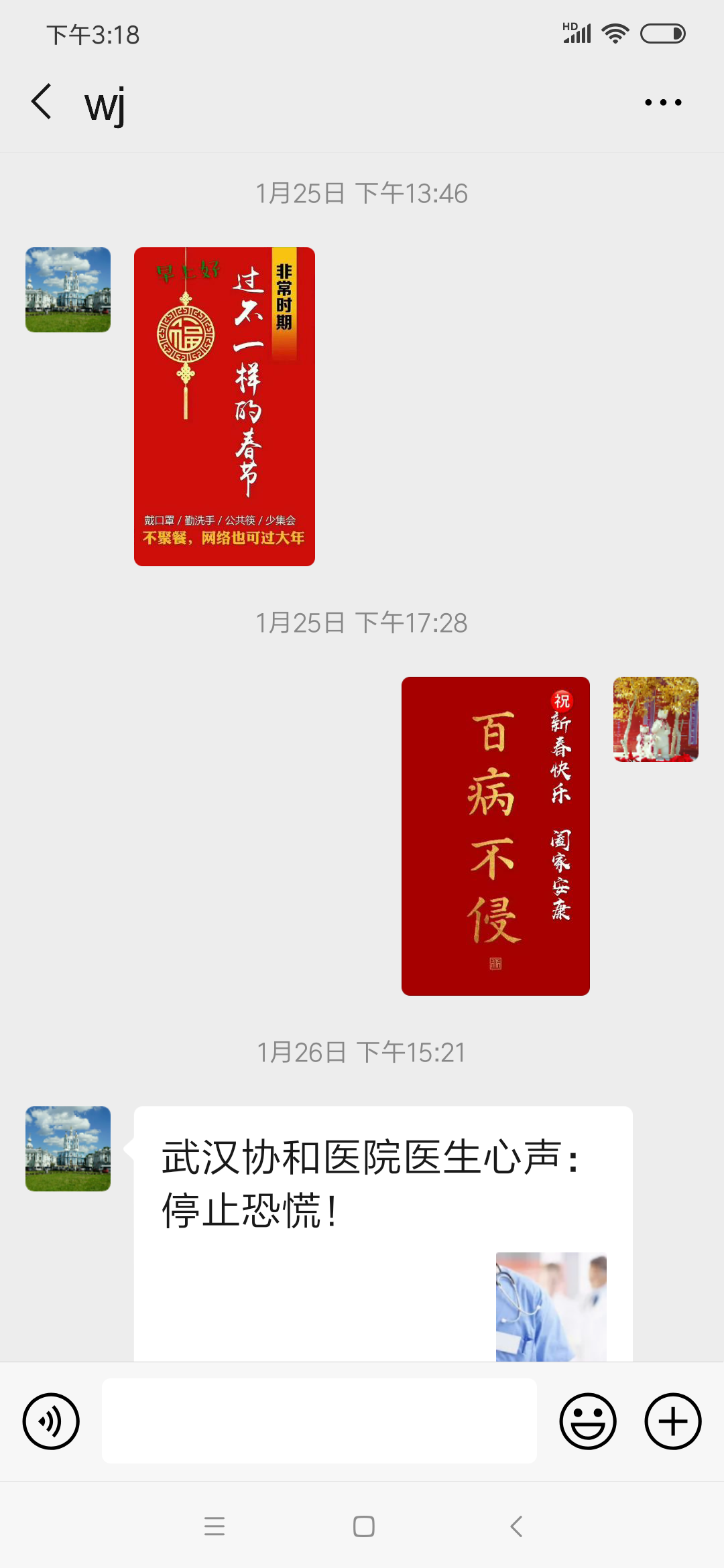This screenshot has height=1568, width=724.
Task: Open the system recent apps button
Action: [x=215, y=1526]
